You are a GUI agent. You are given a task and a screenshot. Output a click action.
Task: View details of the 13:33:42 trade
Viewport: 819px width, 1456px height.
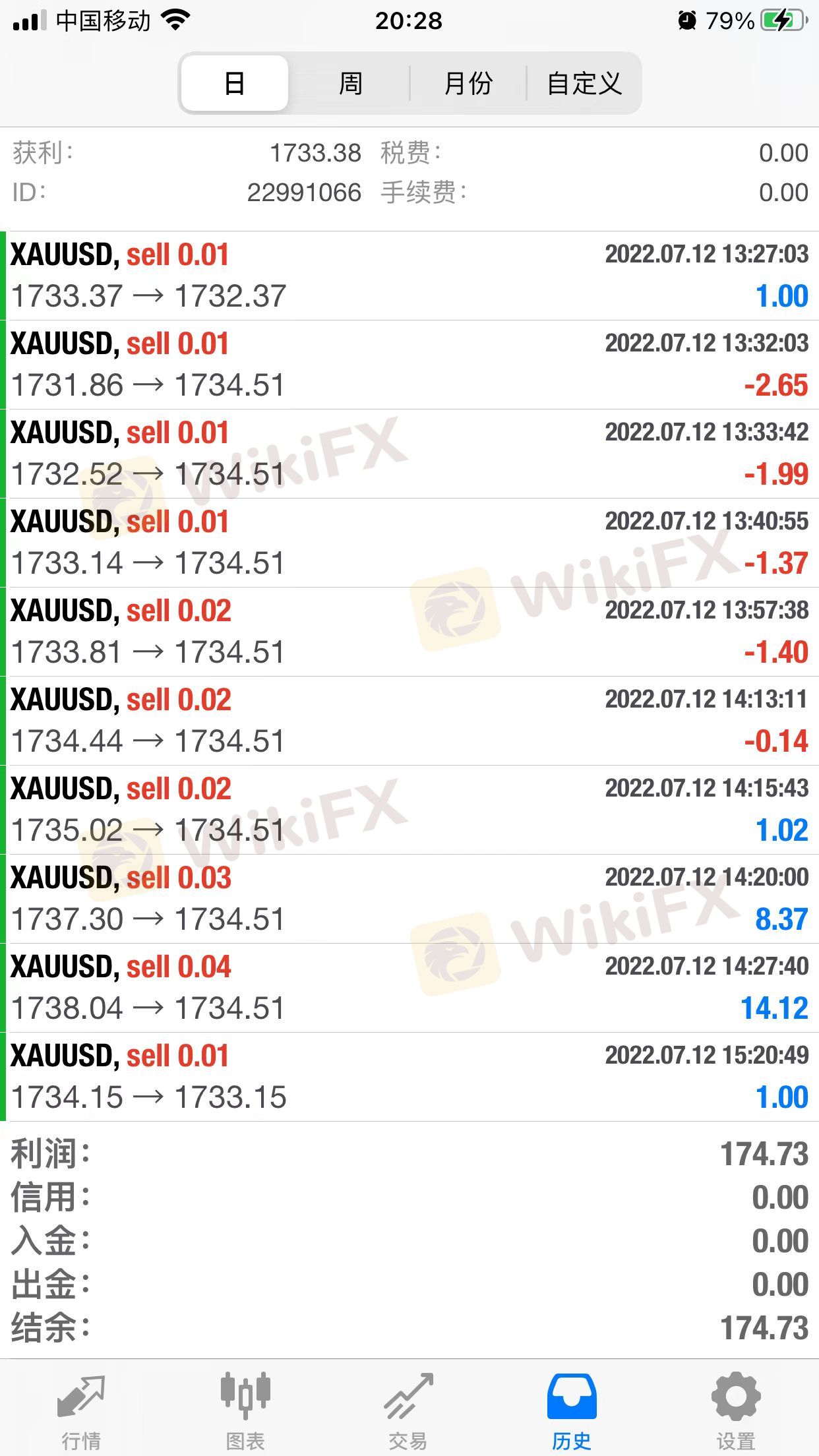coord(409,454)
